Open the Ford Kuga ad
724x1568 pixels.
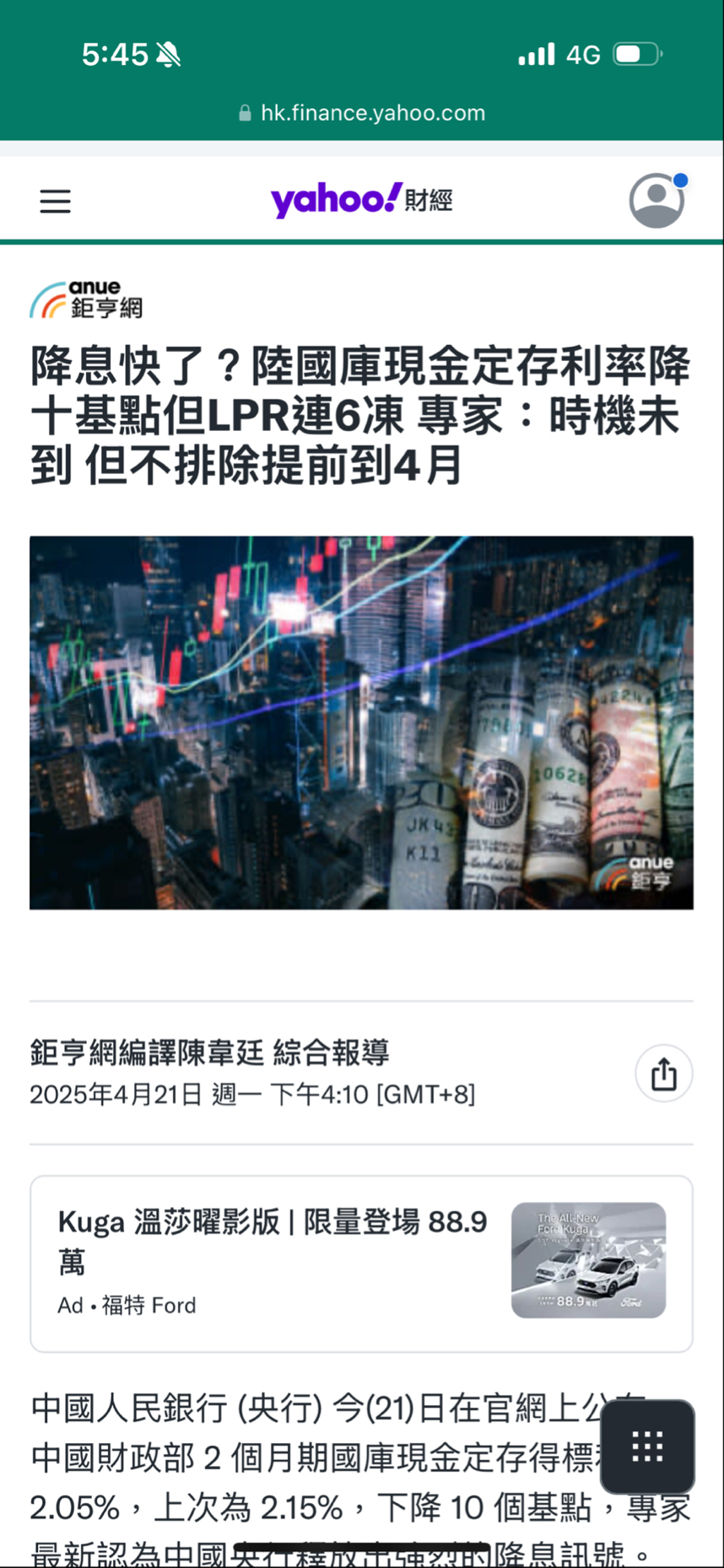[x=361, y=1263]
